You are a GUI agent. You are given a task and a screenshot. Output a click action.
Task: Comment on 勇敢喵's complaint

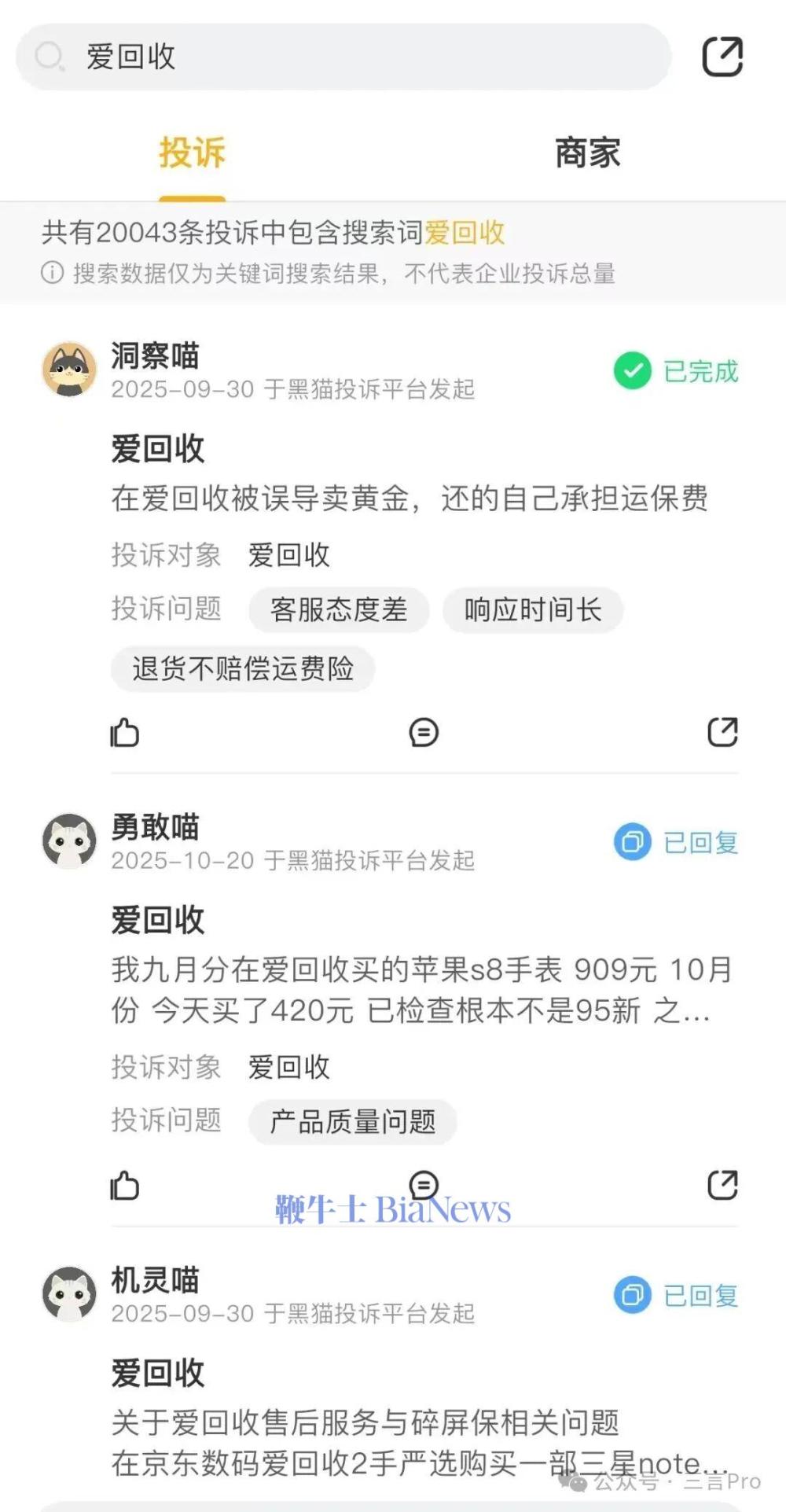(424, 1183)
